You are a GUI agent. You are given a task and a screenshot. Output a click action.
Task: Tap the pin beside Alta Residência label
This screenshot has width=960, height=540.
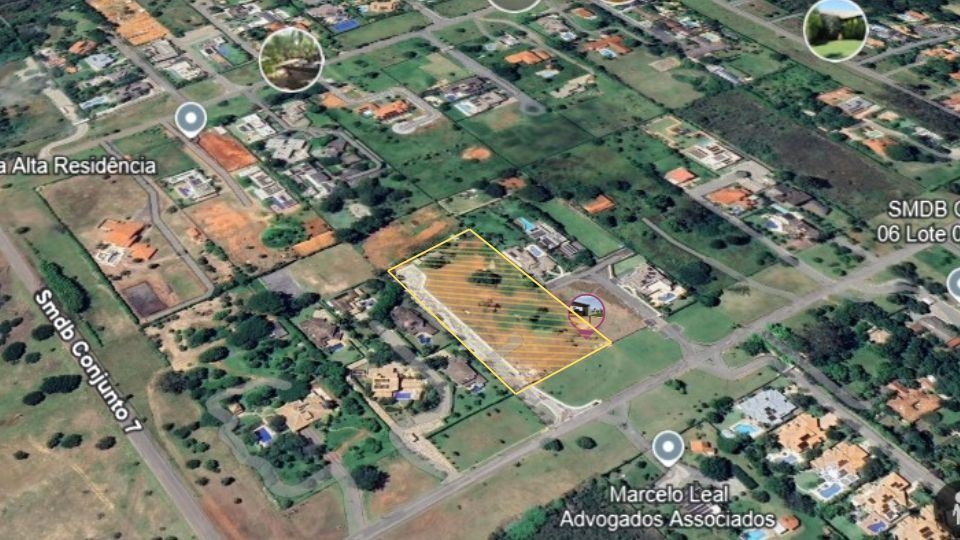(190, 120)
